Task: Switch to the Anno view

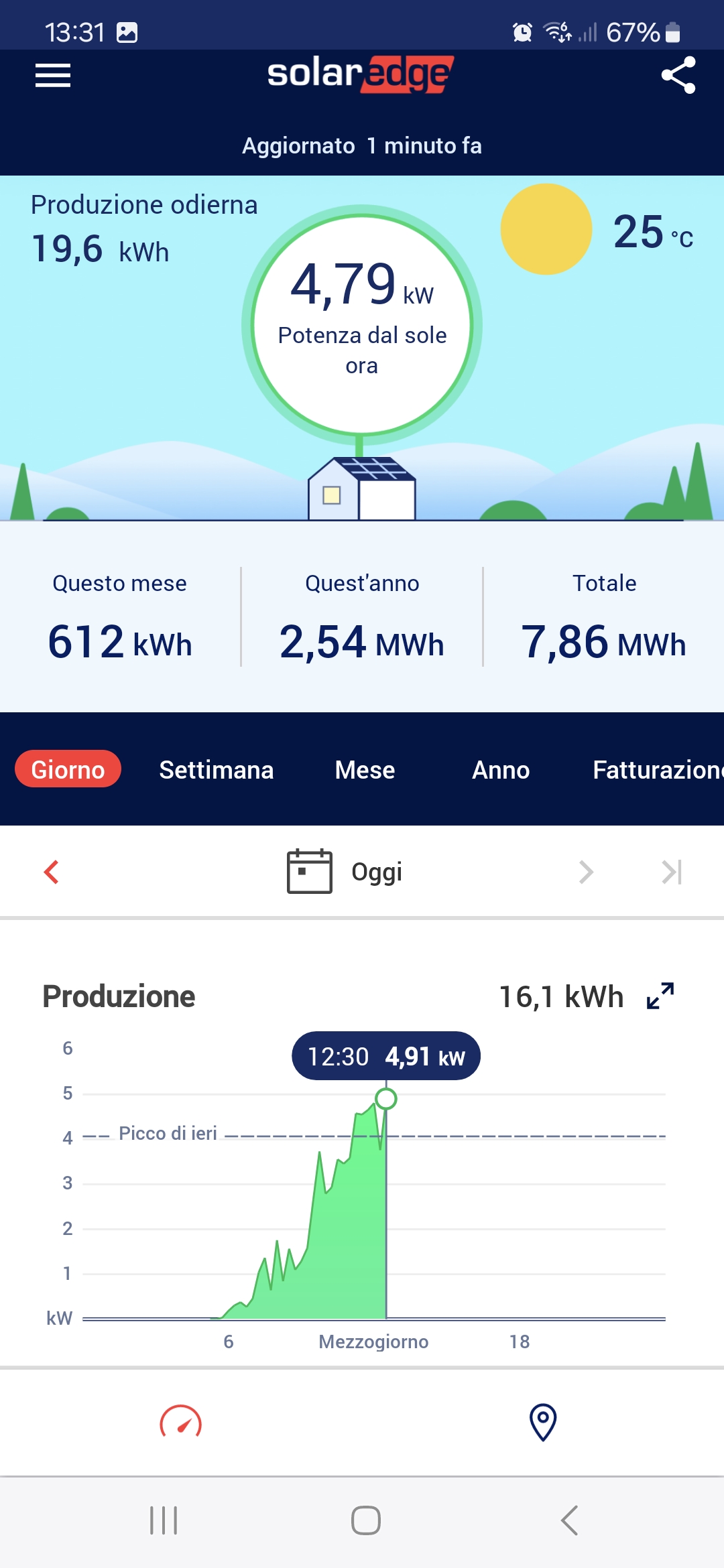Action: coord(501,770)
